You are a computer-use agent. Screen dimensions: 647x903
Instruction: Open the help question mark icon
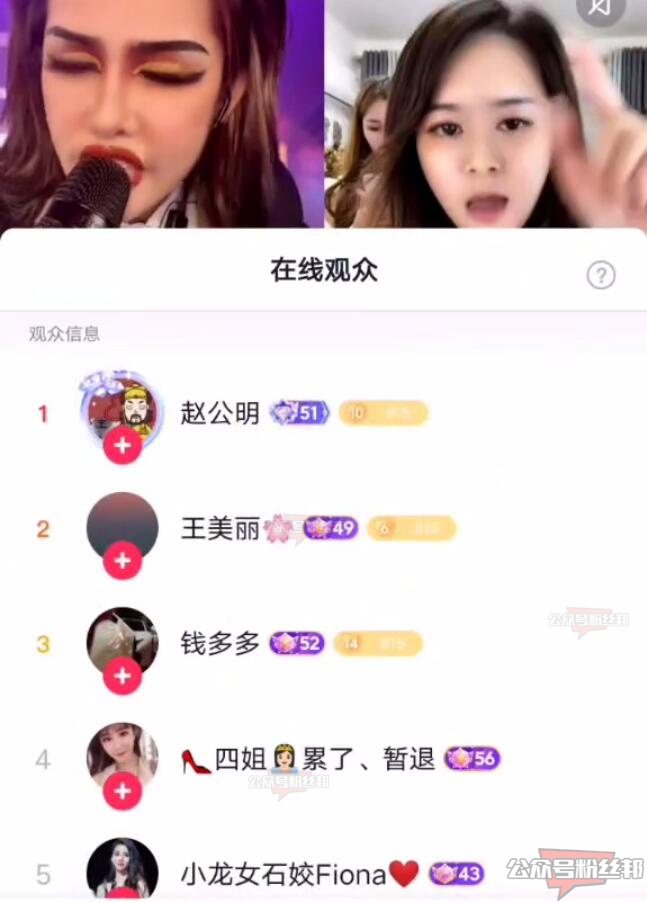[601, 275]
